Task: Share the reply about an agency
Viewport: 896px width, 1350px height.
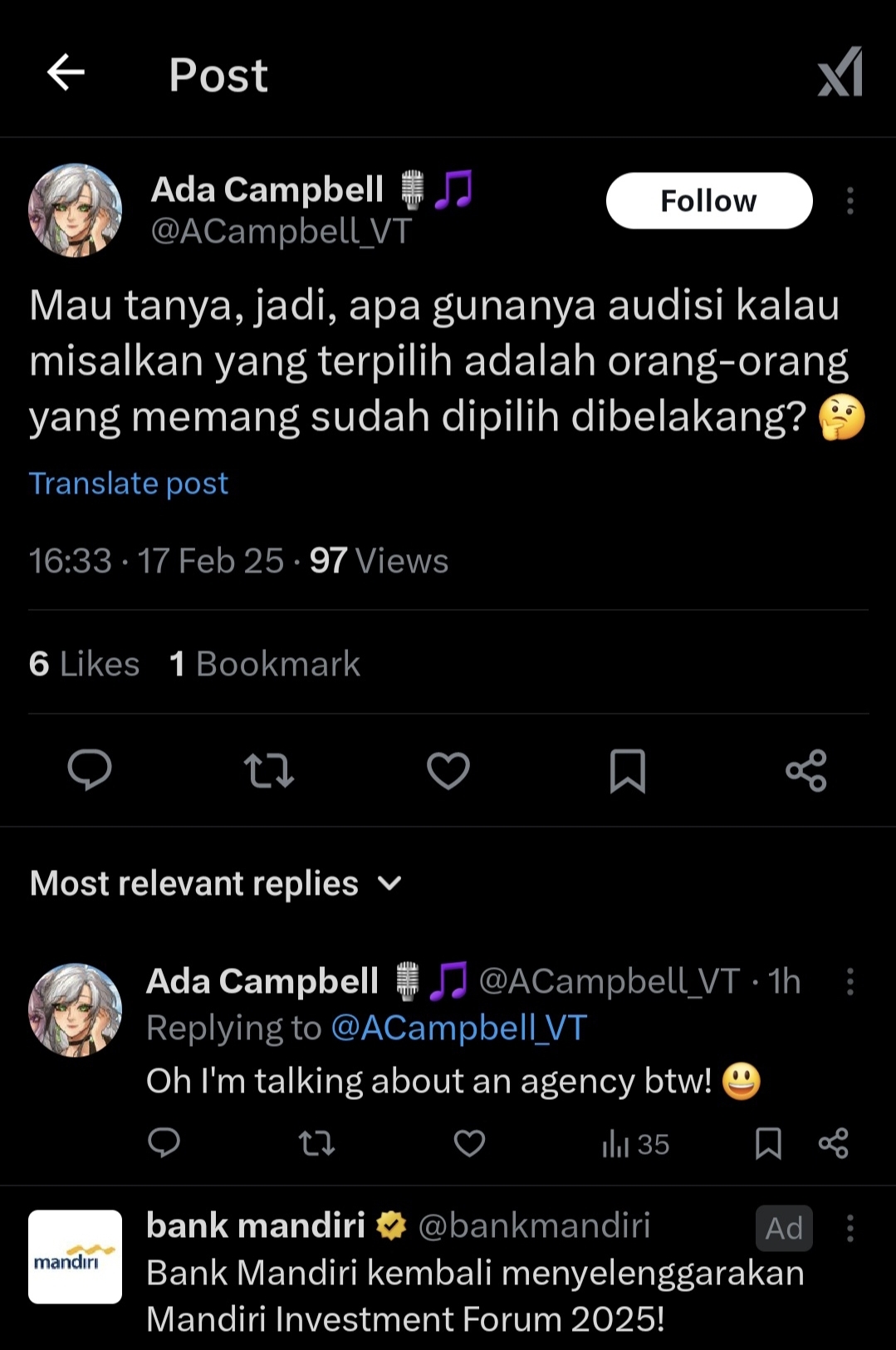Action: (833, 1144)
